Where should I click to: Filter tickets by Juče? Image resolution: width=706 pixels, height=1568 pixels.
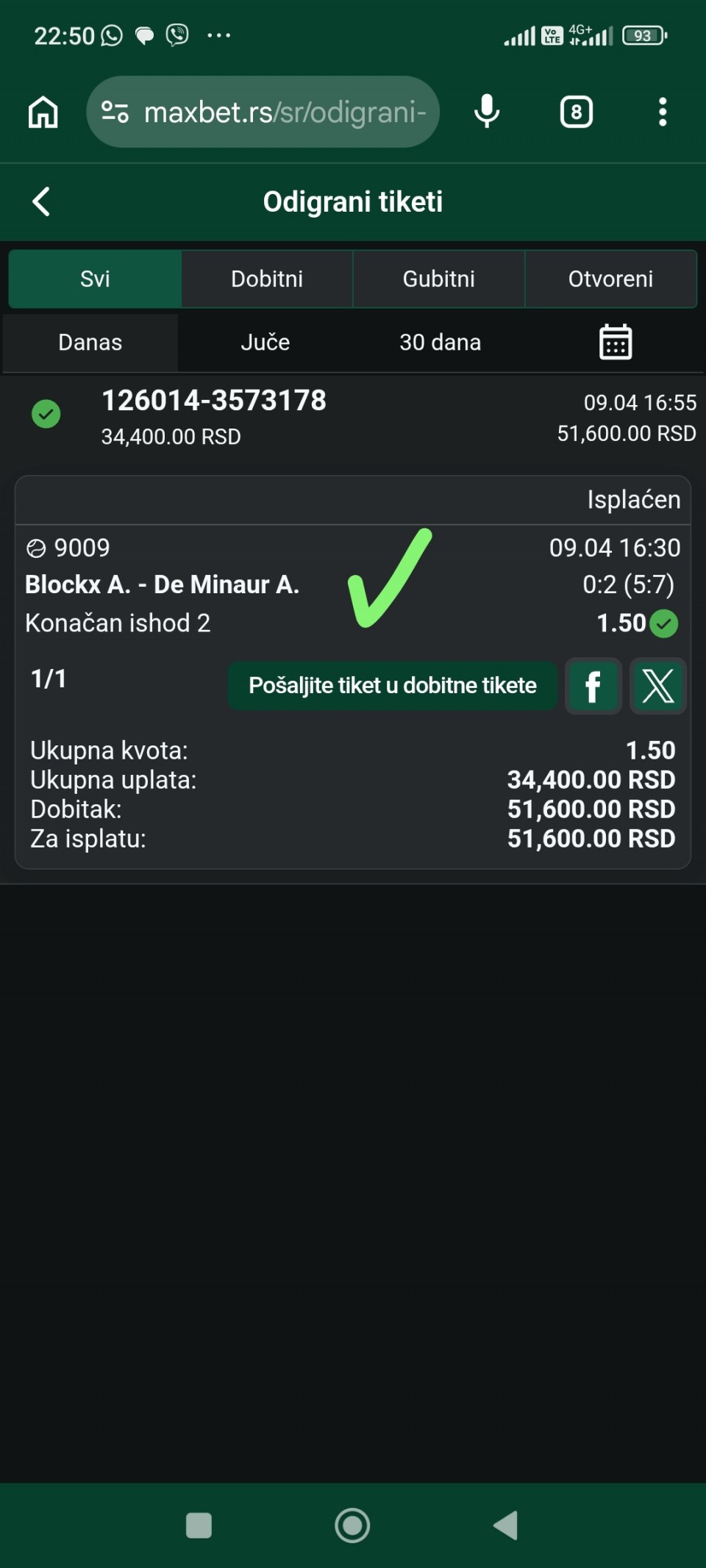tap(265, 343)
